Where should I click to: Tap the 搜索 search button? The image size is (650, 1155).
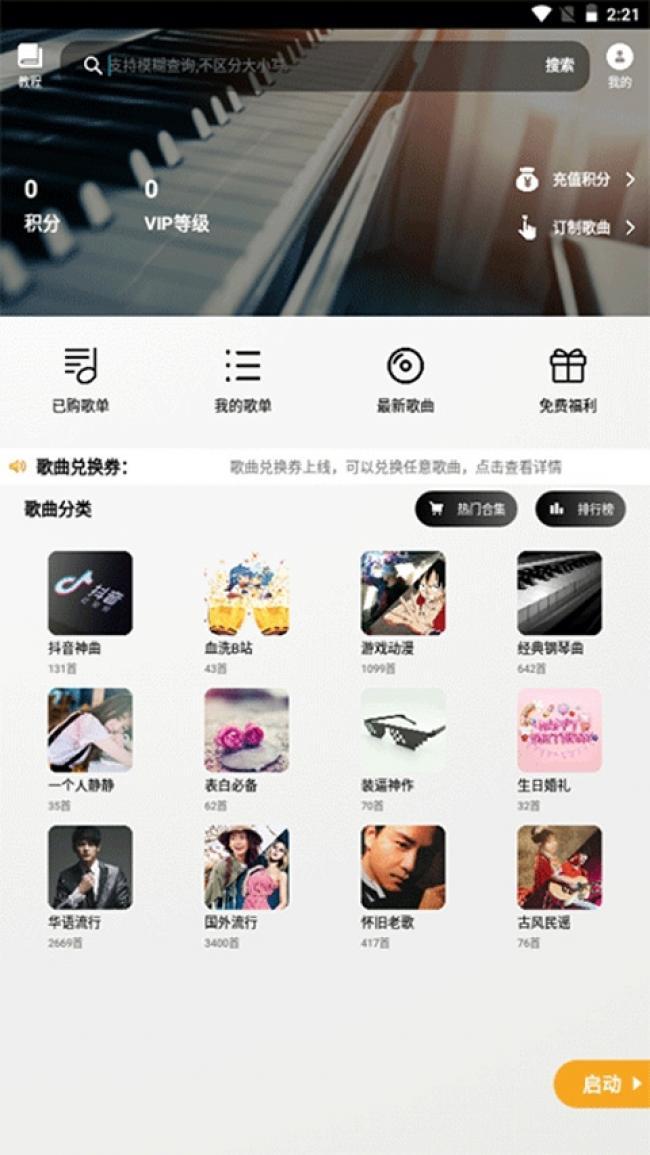click(559, 66)
